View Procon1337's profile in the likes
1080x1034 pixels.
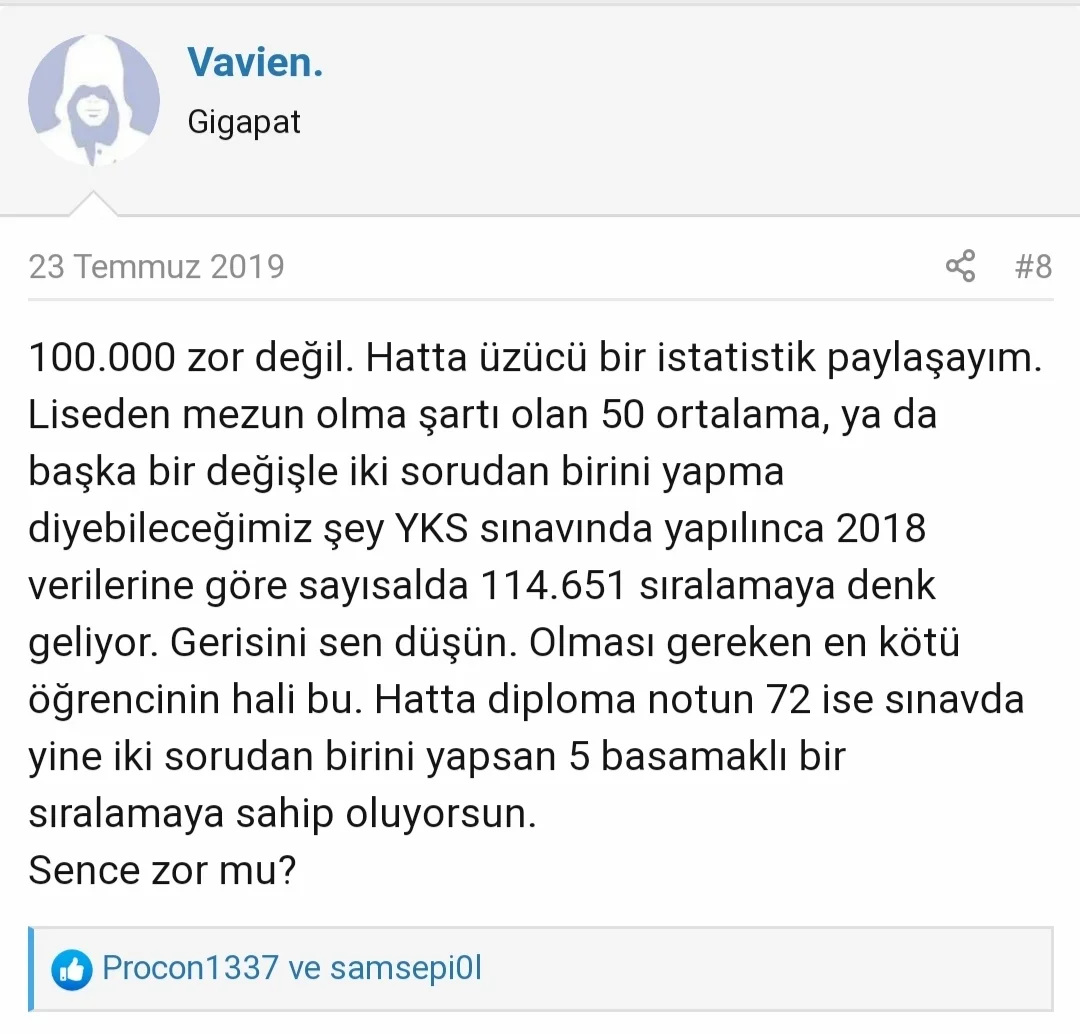click(190, 968)
